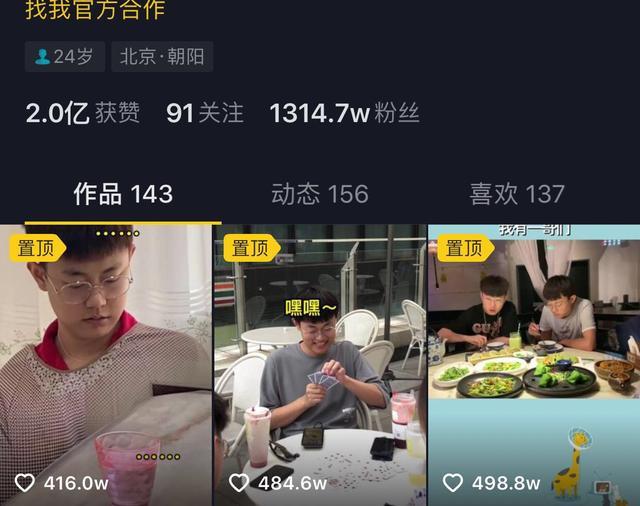View the 91 关注 following list
This screenshot has height=506, width=640.
205,113
